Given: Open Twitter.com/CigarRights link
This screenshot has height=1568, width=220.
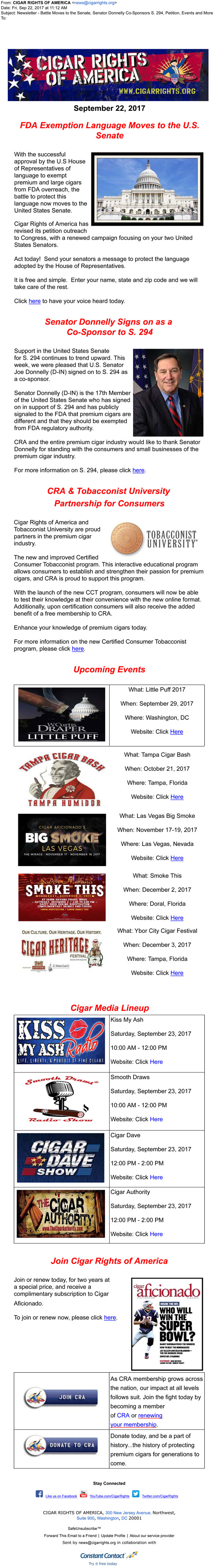Looking at the screenshot, I should pos(159,1496).
